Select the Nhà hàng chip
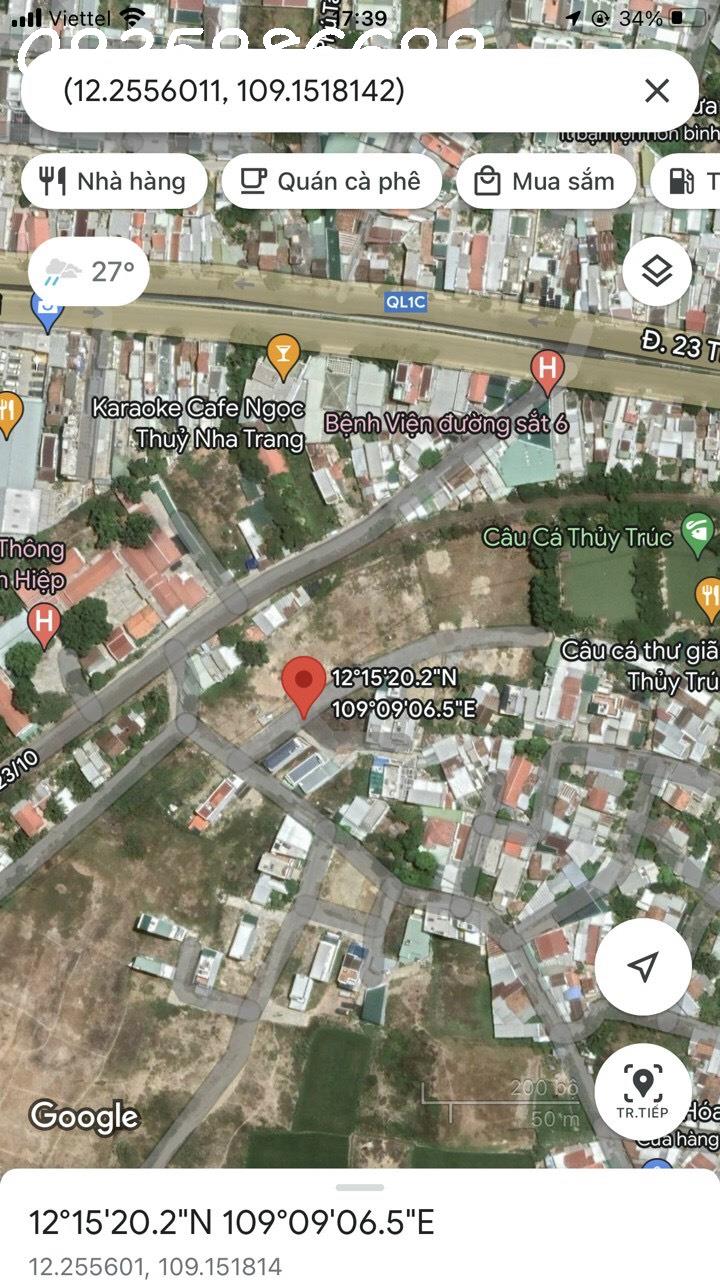 coord(113,181)
